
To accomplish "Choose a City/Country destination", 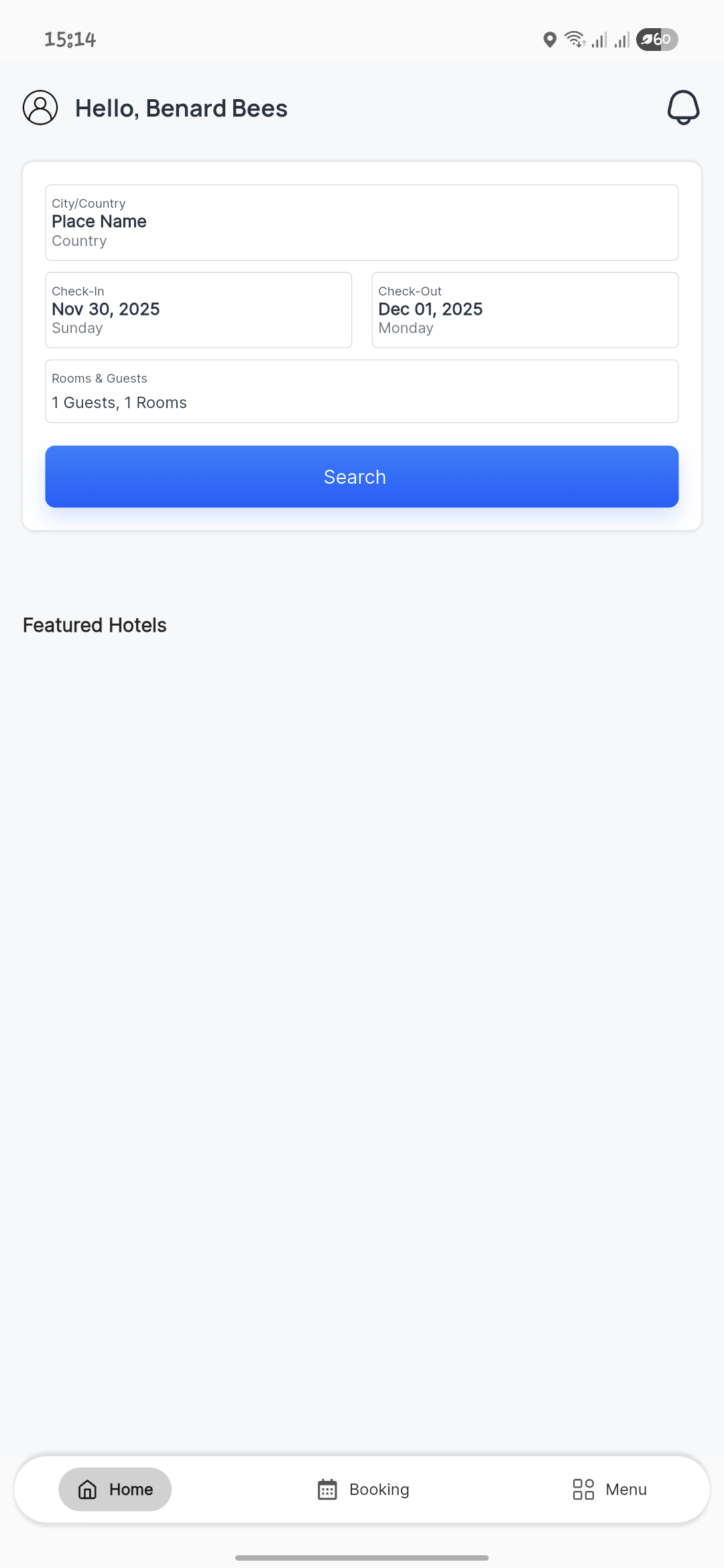I will pos(362,222).
